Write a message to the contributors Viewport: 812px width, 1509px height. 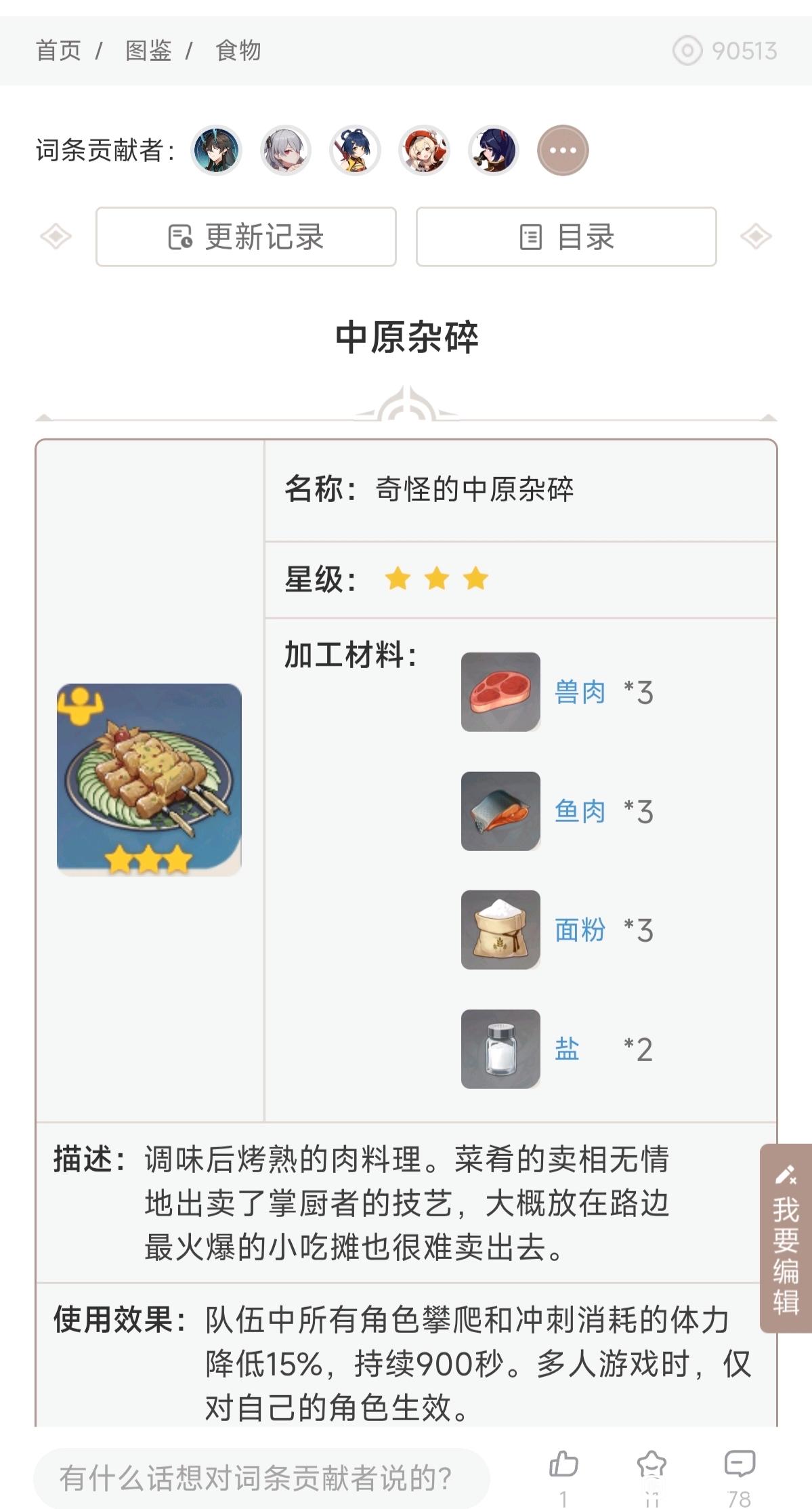(x=261, y=1478)
